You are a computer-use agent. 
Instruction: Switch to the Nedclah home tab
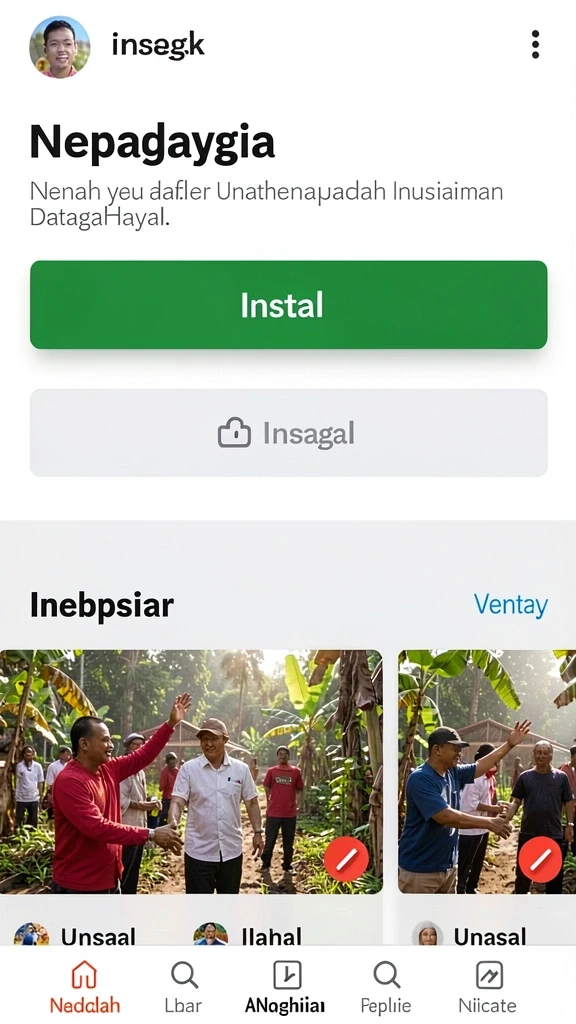[x=84, y=986]
